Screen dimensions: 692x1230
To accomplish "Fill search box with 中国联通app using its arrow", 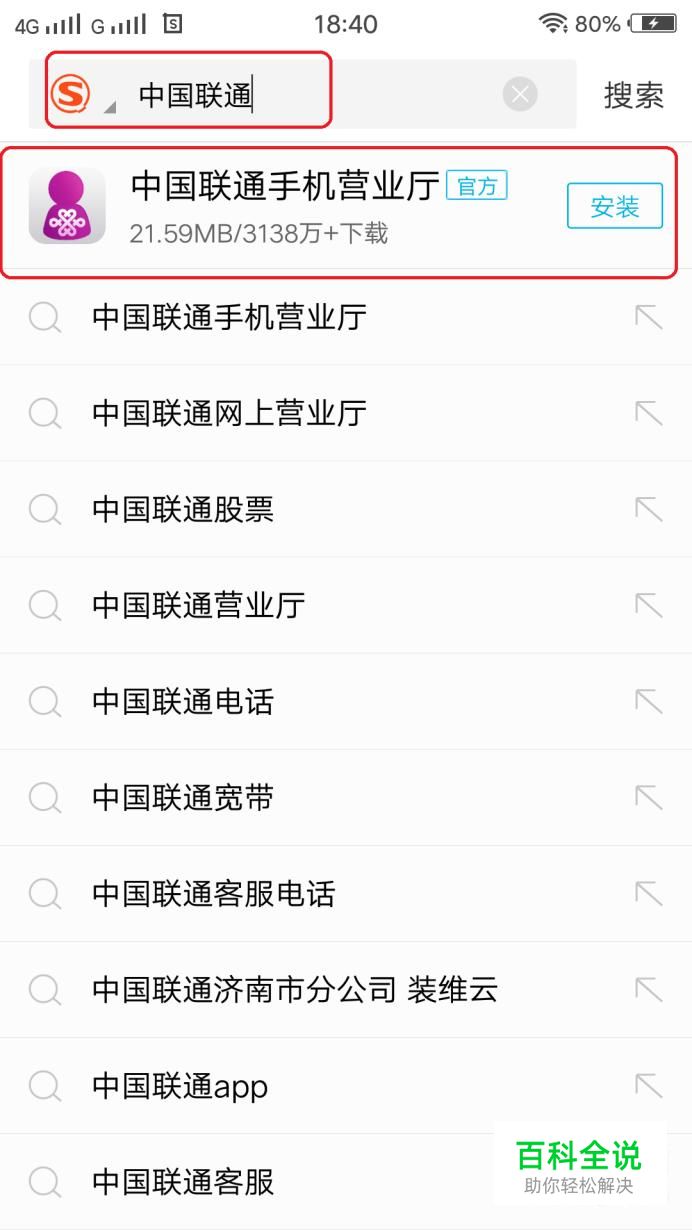I will coord(649,1085).
